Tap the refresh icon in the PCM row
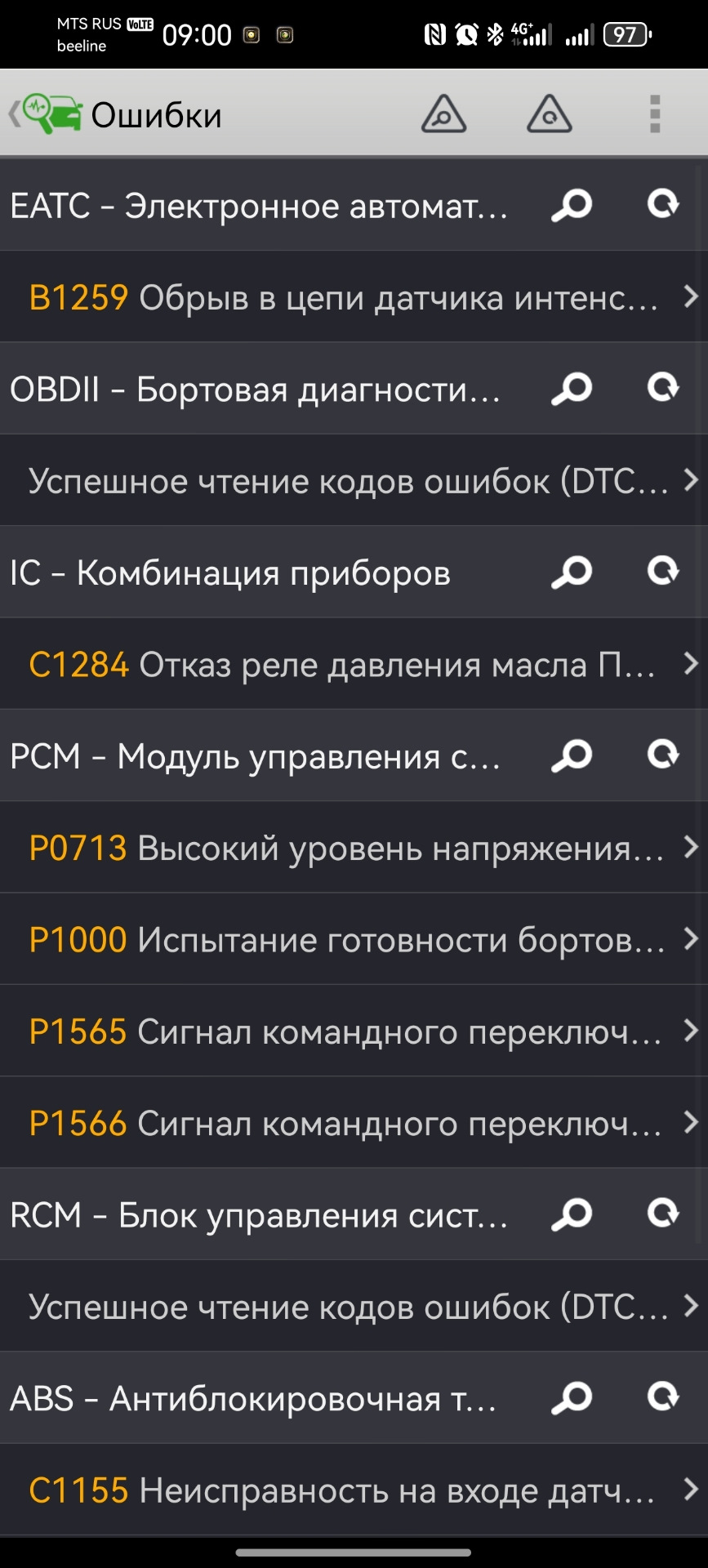Image resolution: width=708 pixels, height=1568 pixels. click(x=662, y=755)
